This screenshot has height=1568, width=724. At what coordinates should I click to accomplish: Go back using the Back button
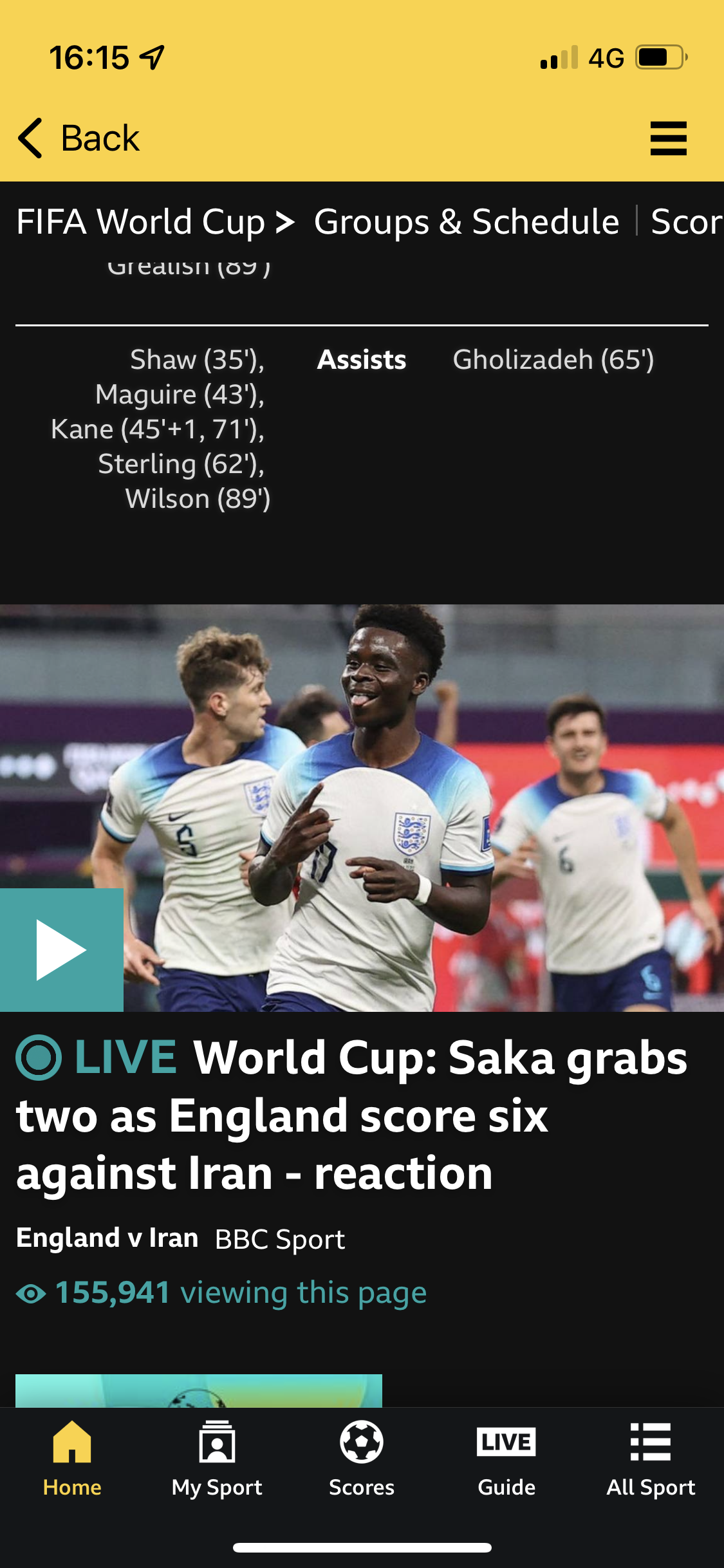pos(79,138)
